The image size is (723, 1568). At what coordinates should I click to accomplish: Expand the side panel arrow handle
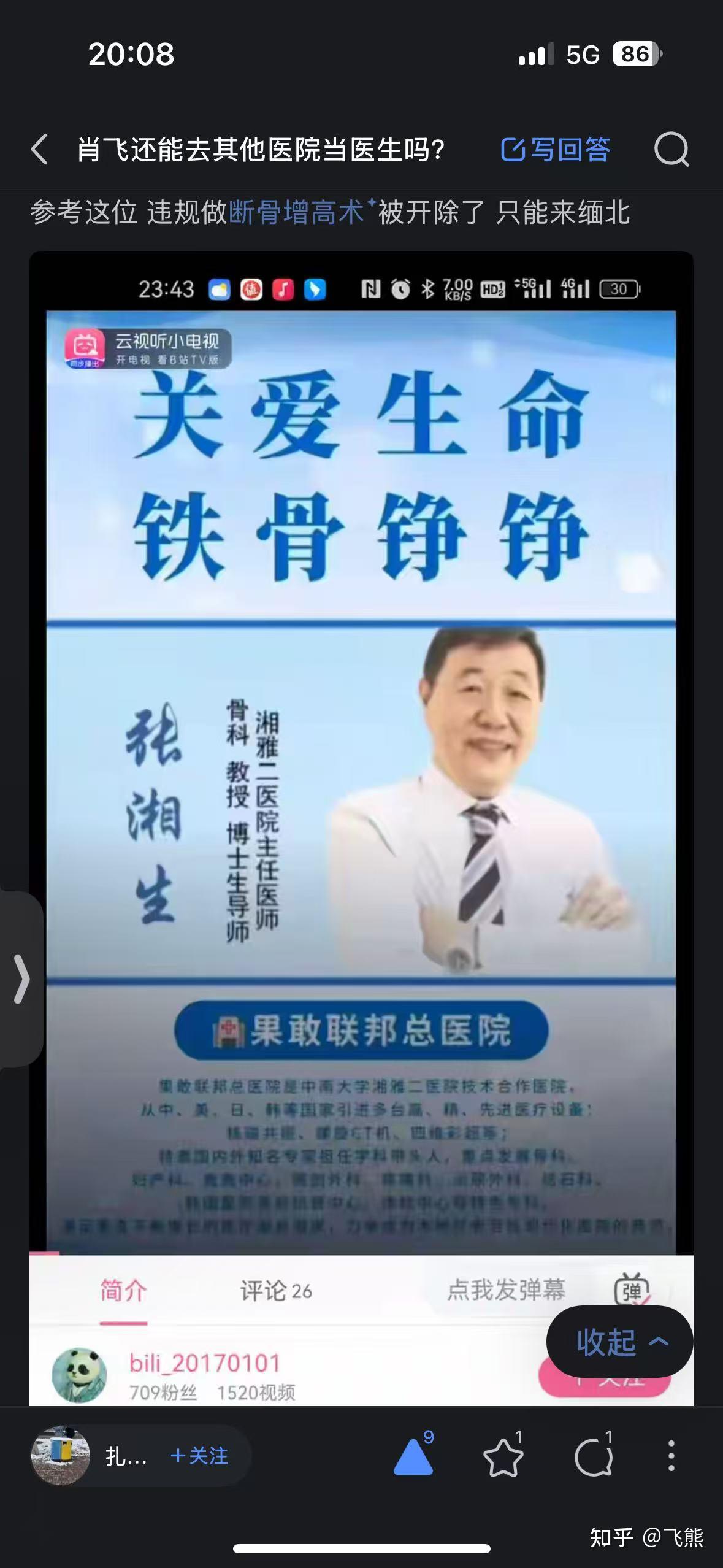(x=21, y=978)
